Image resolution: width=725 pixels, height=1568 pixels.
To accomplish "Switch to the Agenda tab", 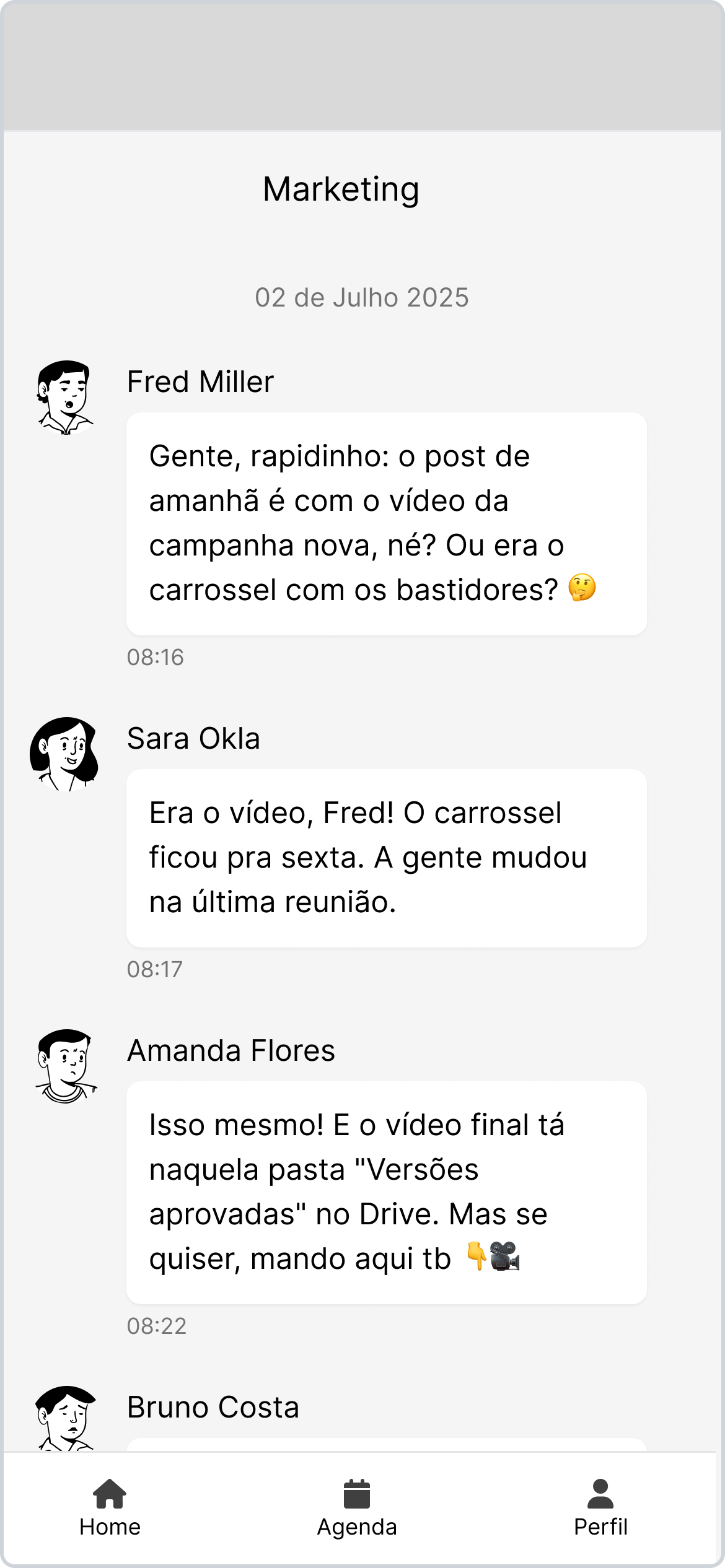I will click(x=357, y=1507).
